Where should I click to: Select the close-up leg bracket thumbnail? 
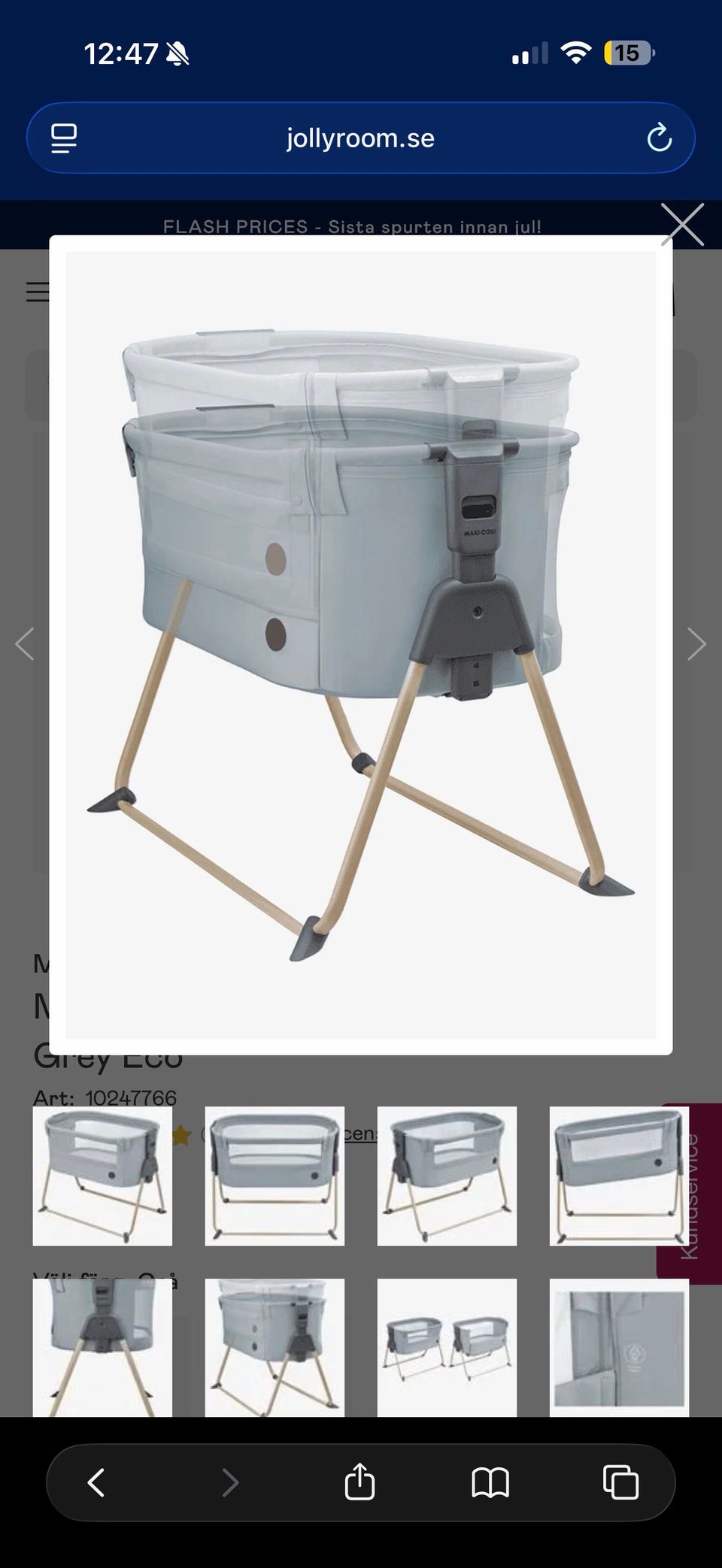[102, 1347]
